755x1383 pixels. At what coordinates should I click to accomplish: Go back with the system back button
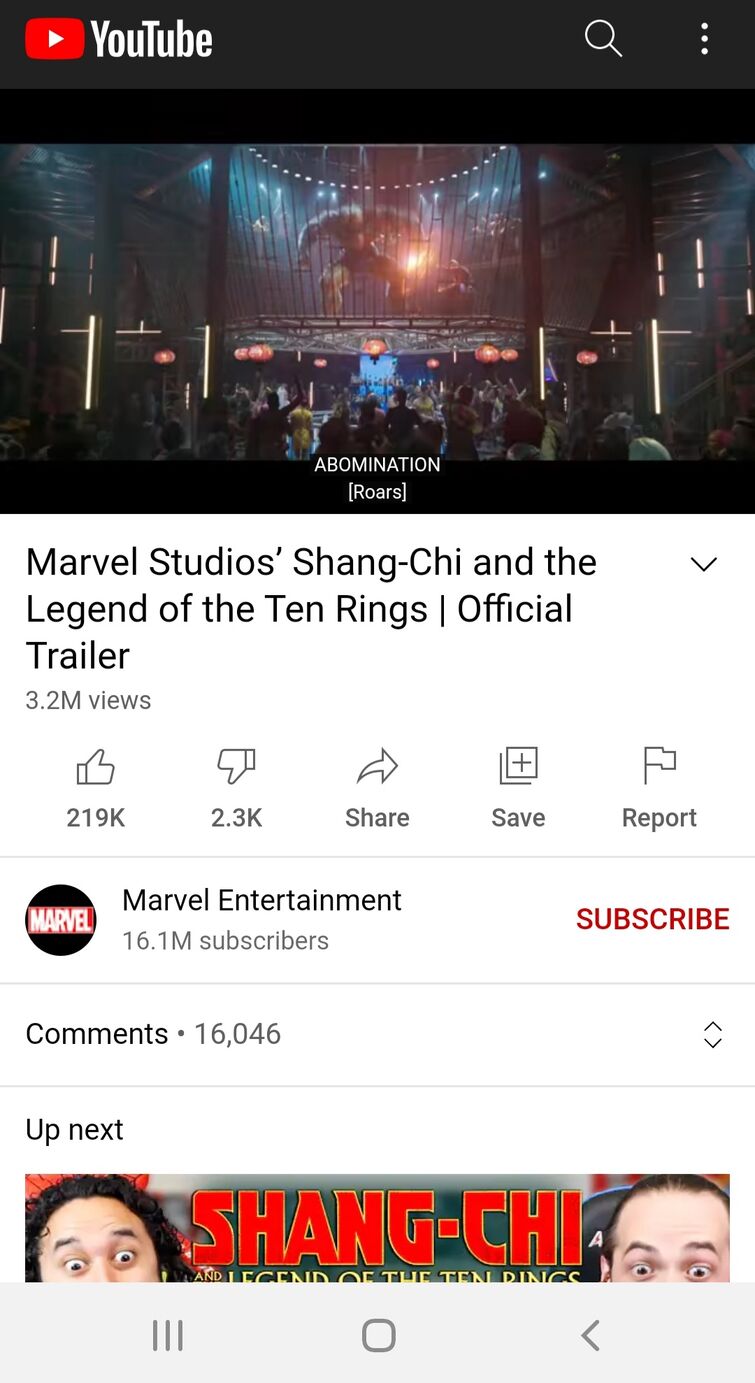[590, 1335]
